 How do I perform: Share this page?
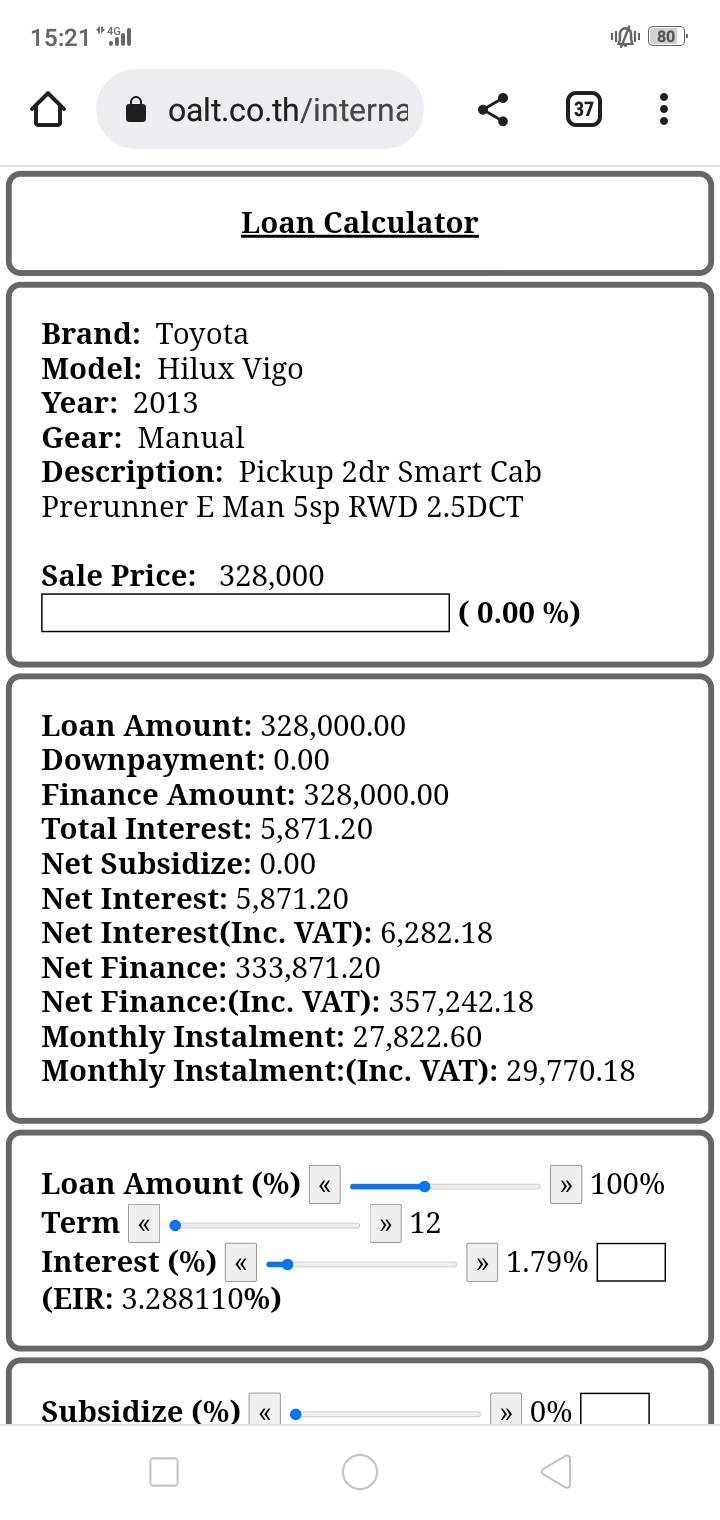click(x=492, y=109)
